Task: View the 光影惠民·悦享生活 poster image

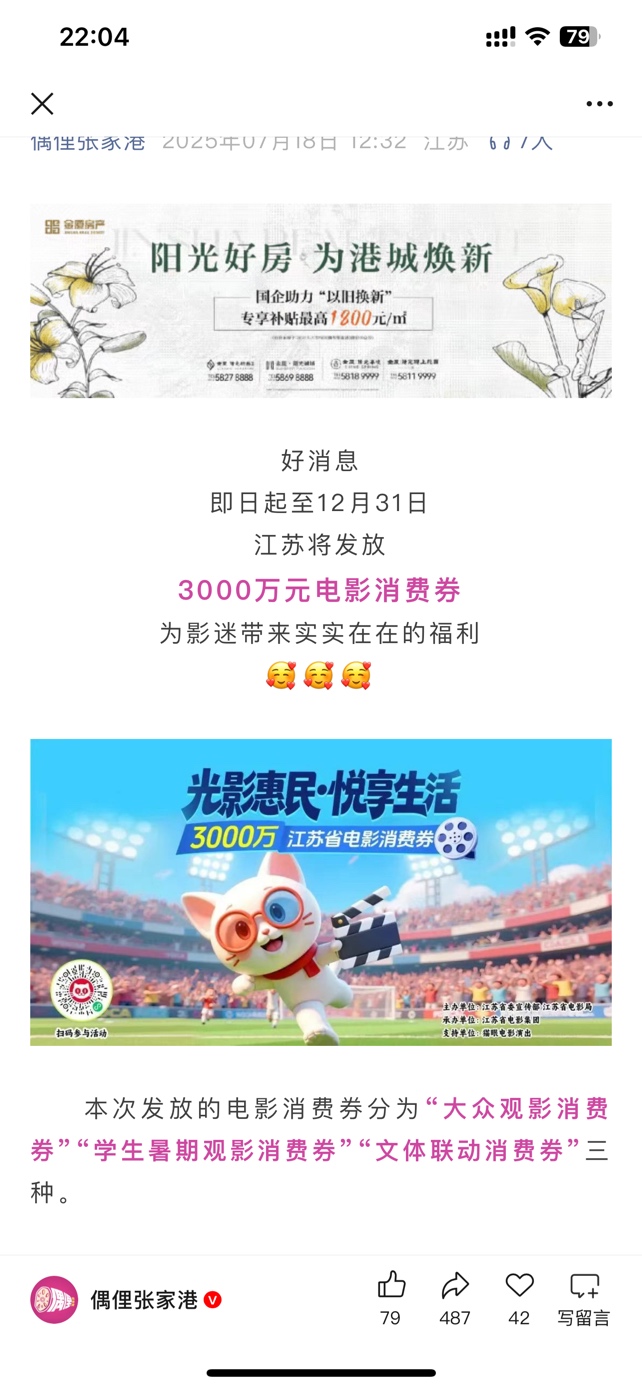Action: tap(321, 892)
